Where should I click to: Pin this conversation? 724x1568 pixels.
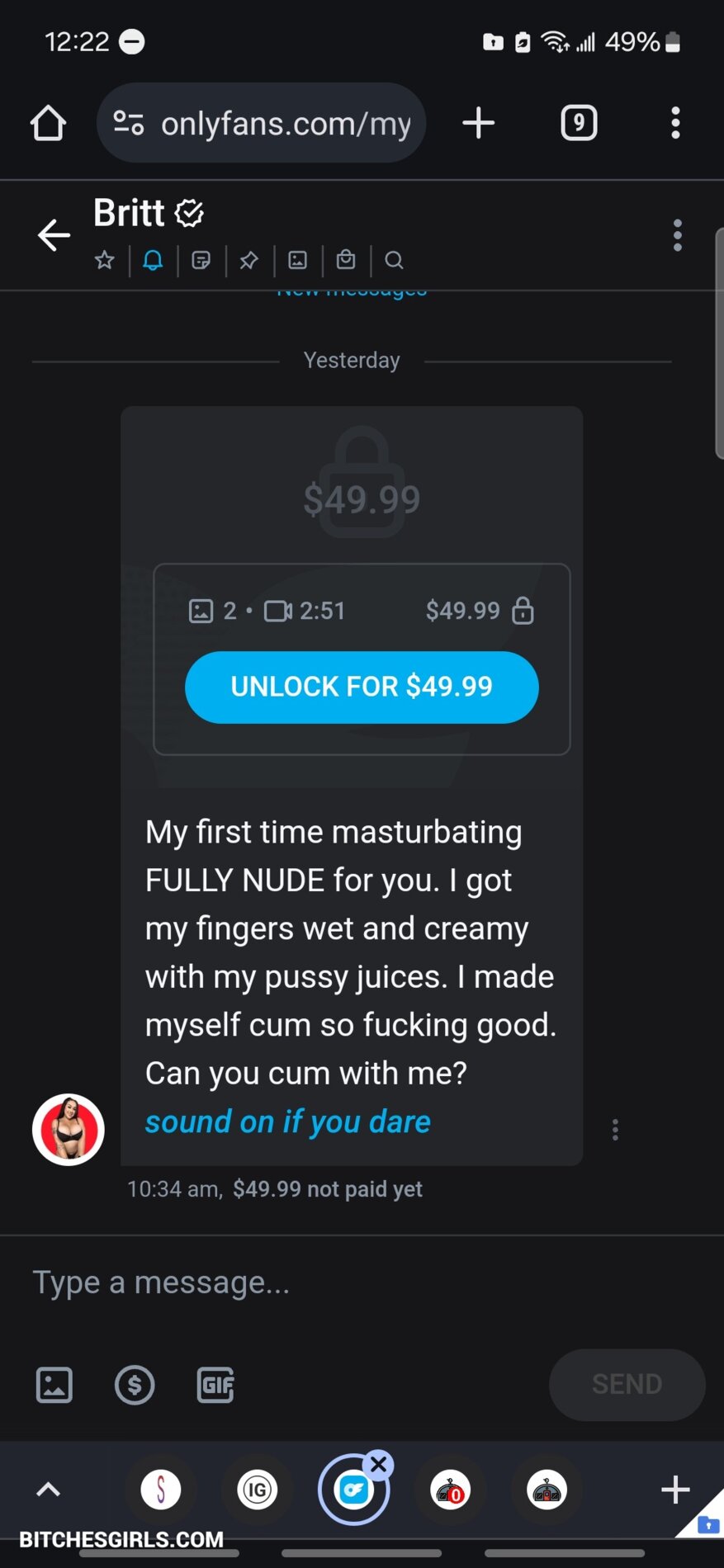point(248,261)
